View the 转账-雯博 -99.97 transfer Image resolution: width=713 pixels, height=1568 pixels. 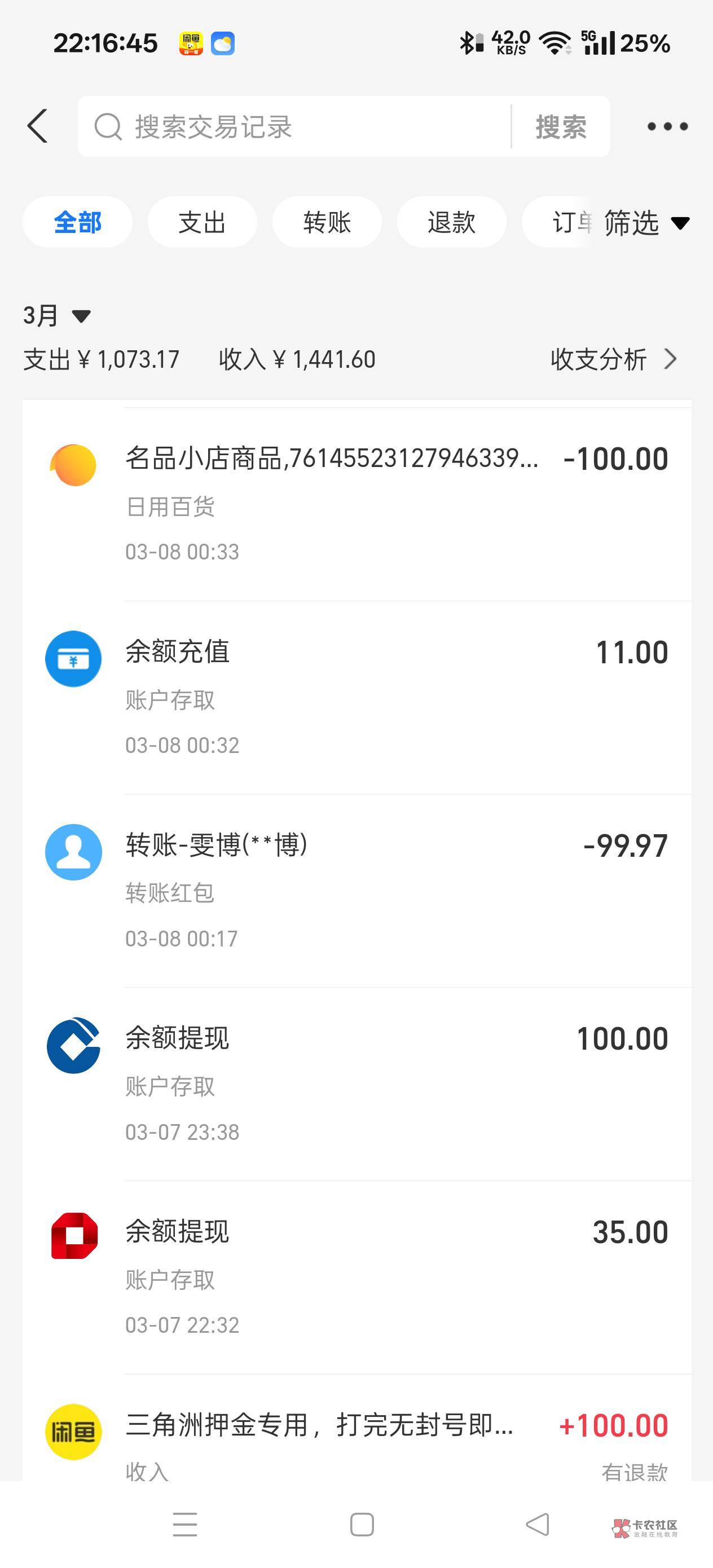[x=357, y=891]
